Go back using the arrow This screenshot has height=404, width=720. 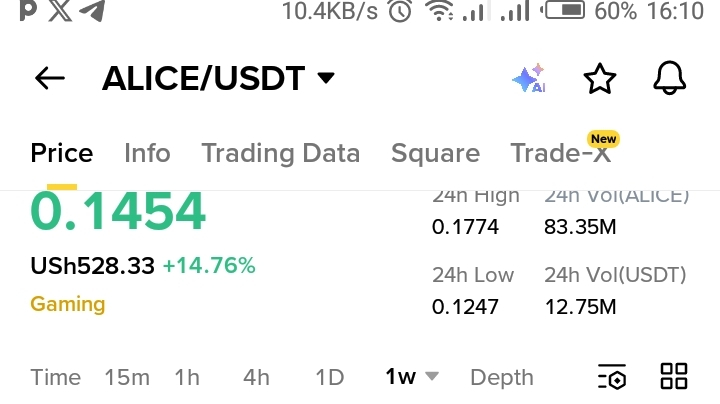tap(50, 79)
